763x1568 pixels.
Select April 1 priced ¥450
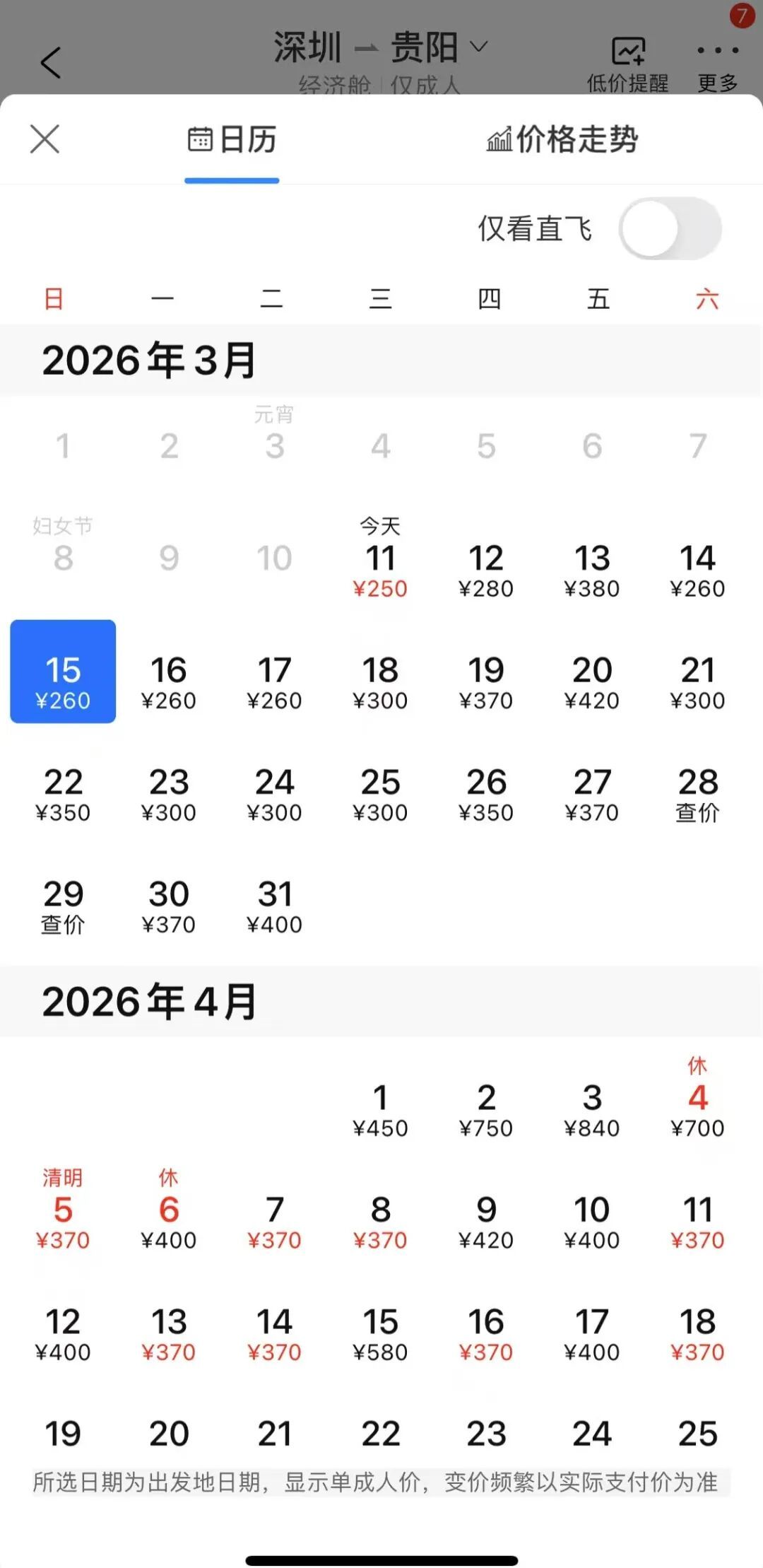(380, 1110)
